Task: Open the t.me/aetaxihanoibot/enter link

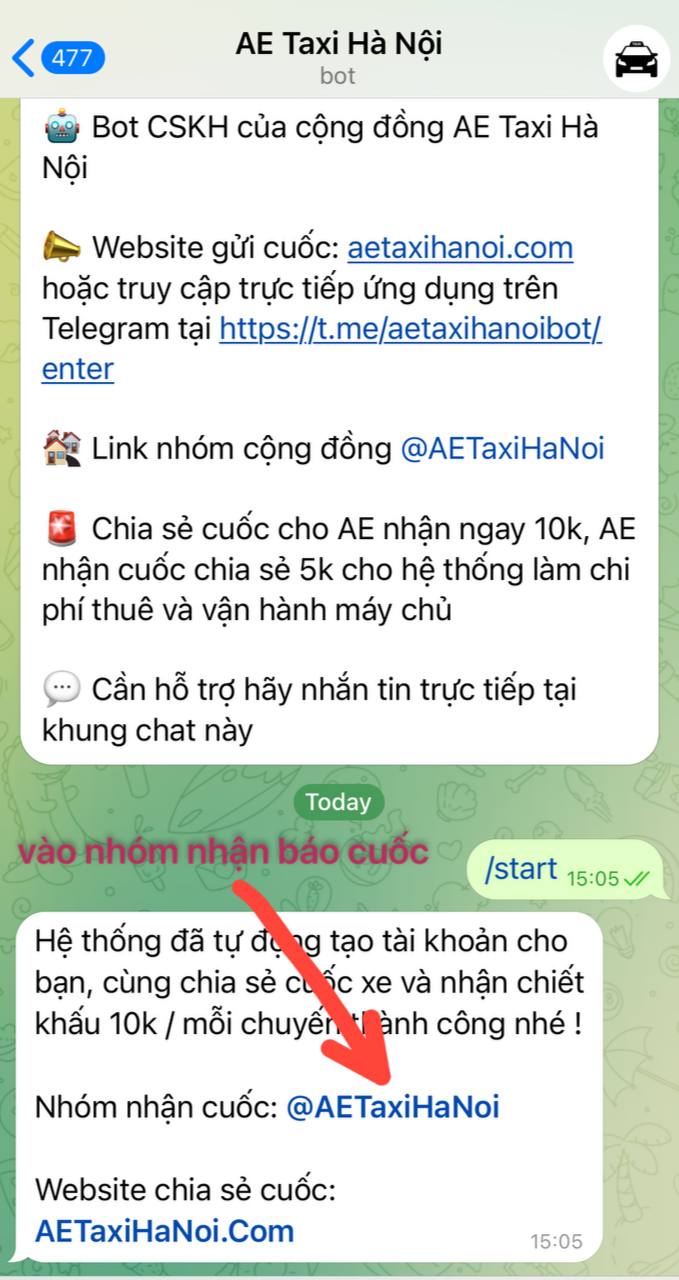Action: pos(410,328)
